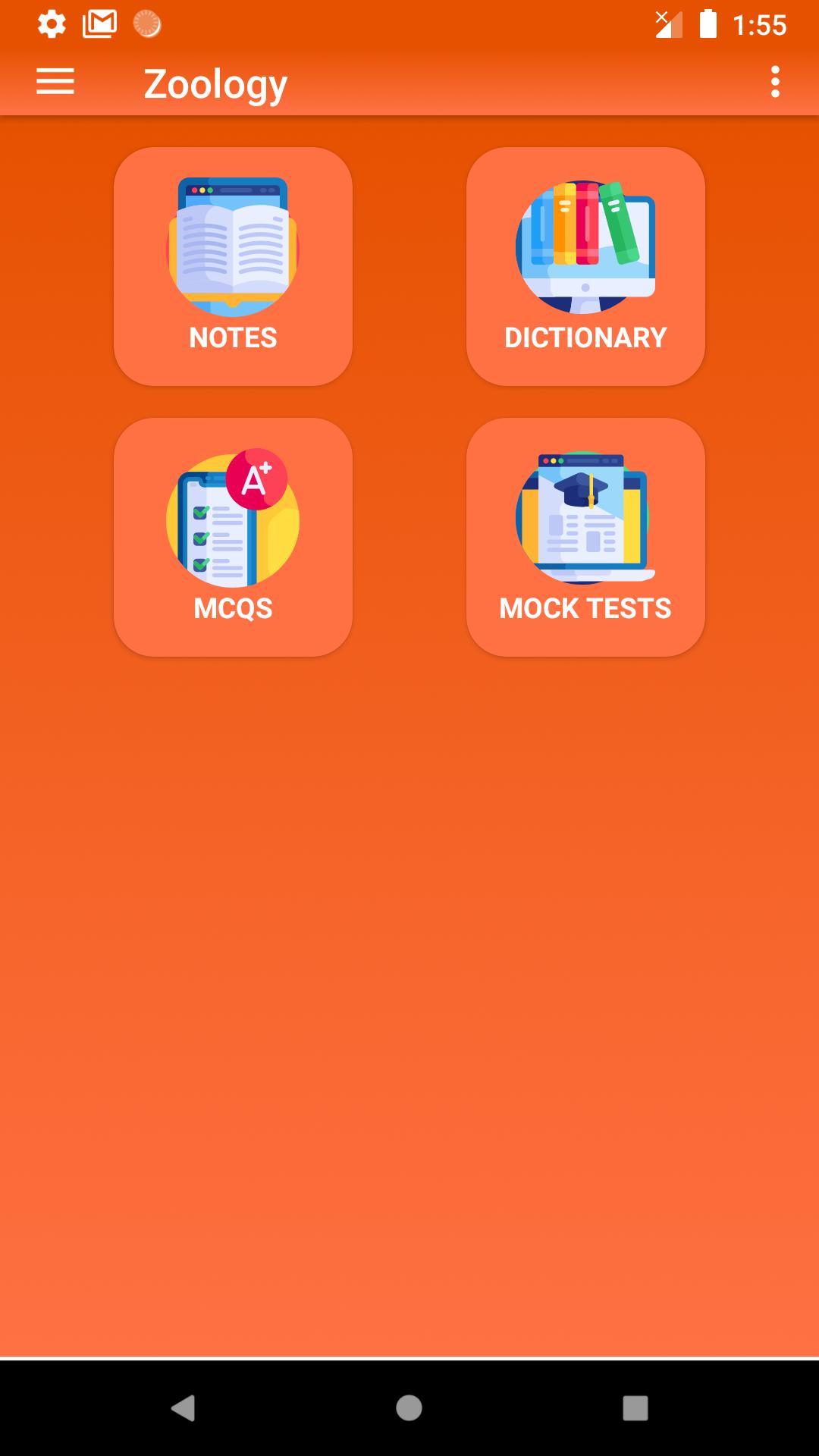Image resolution: width=819 pixels, height=1456 pixels.
Task: Select the MCQS tile
Action: [x=233, y=537]
